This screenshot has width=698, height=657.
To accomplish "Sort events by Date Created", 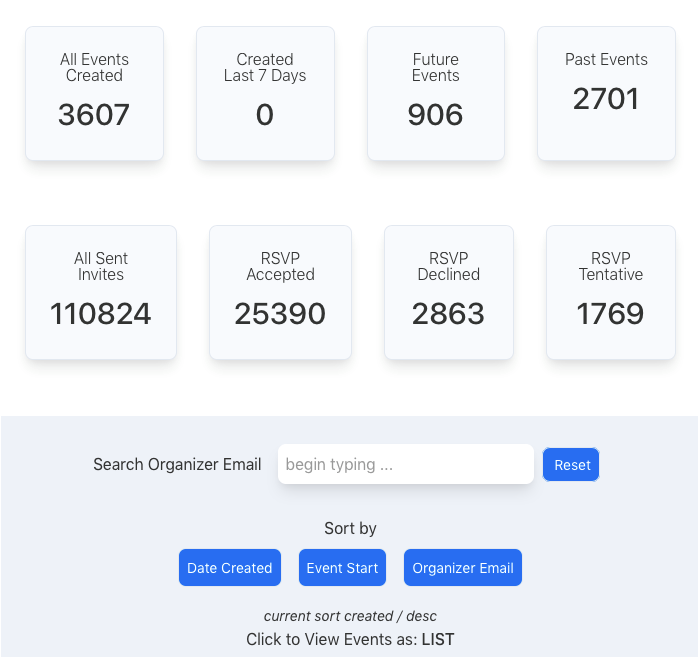I will (x=229, y=568).
